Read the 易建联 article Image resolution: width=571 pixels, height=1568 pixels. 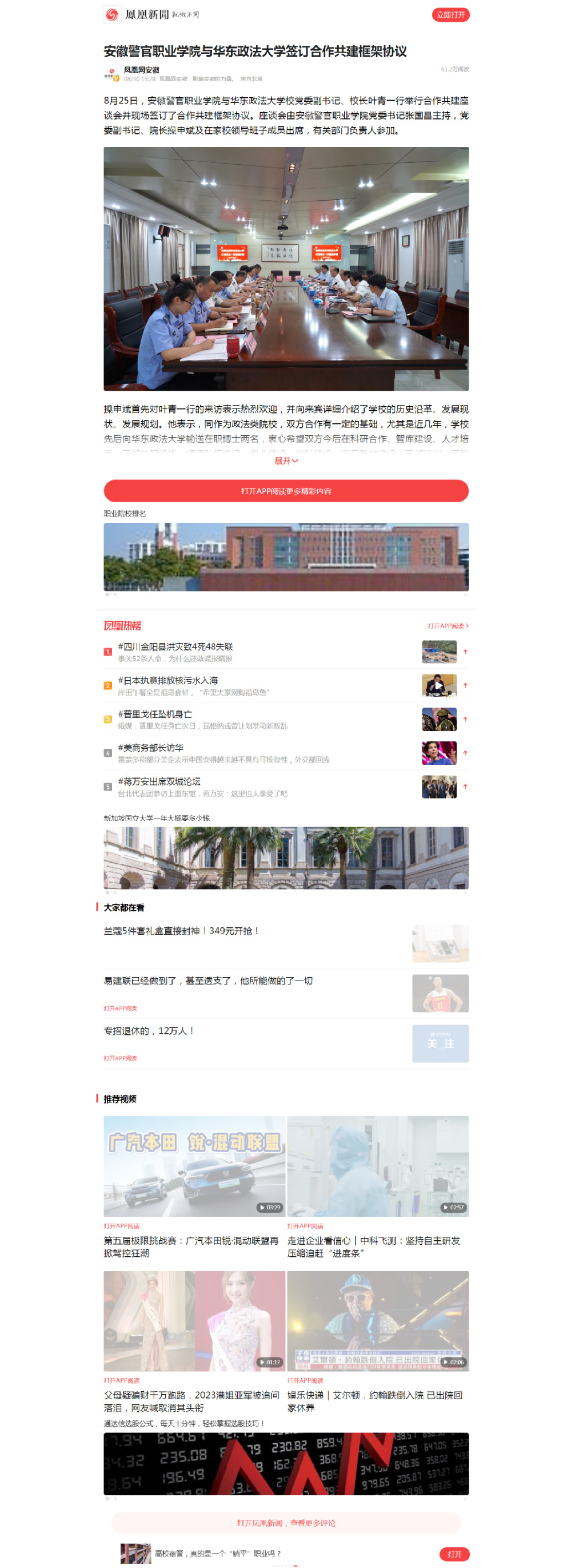pos(208,981)
